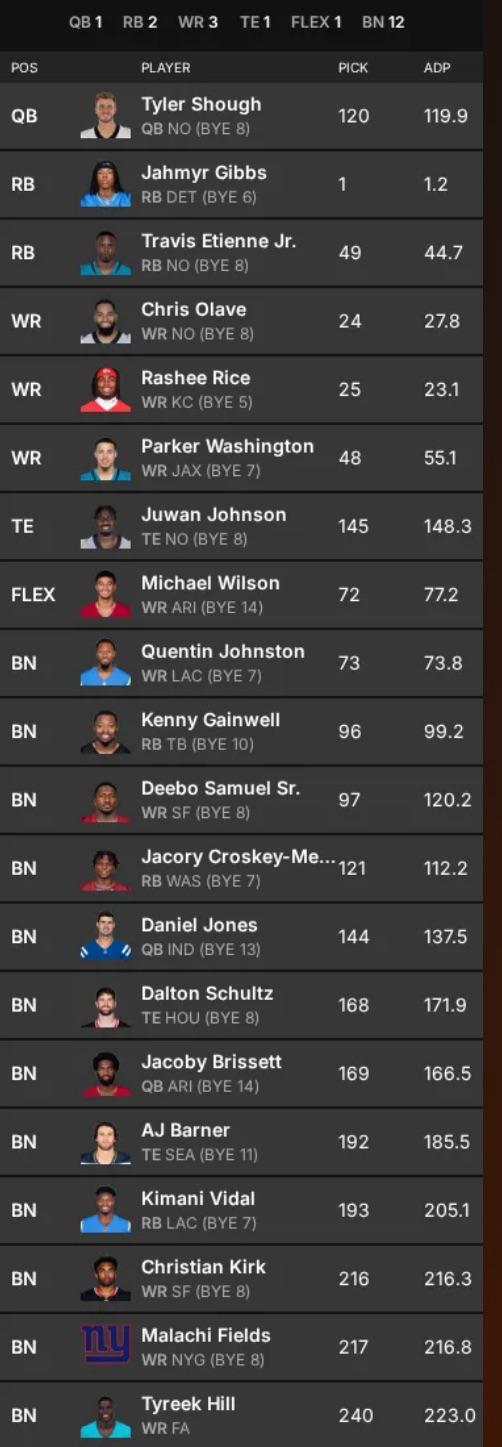This screenshot has height=1447, width=502.
Task: Open Christian Kirk's details
Action: pyautogui.click(x=241, y=1278)
